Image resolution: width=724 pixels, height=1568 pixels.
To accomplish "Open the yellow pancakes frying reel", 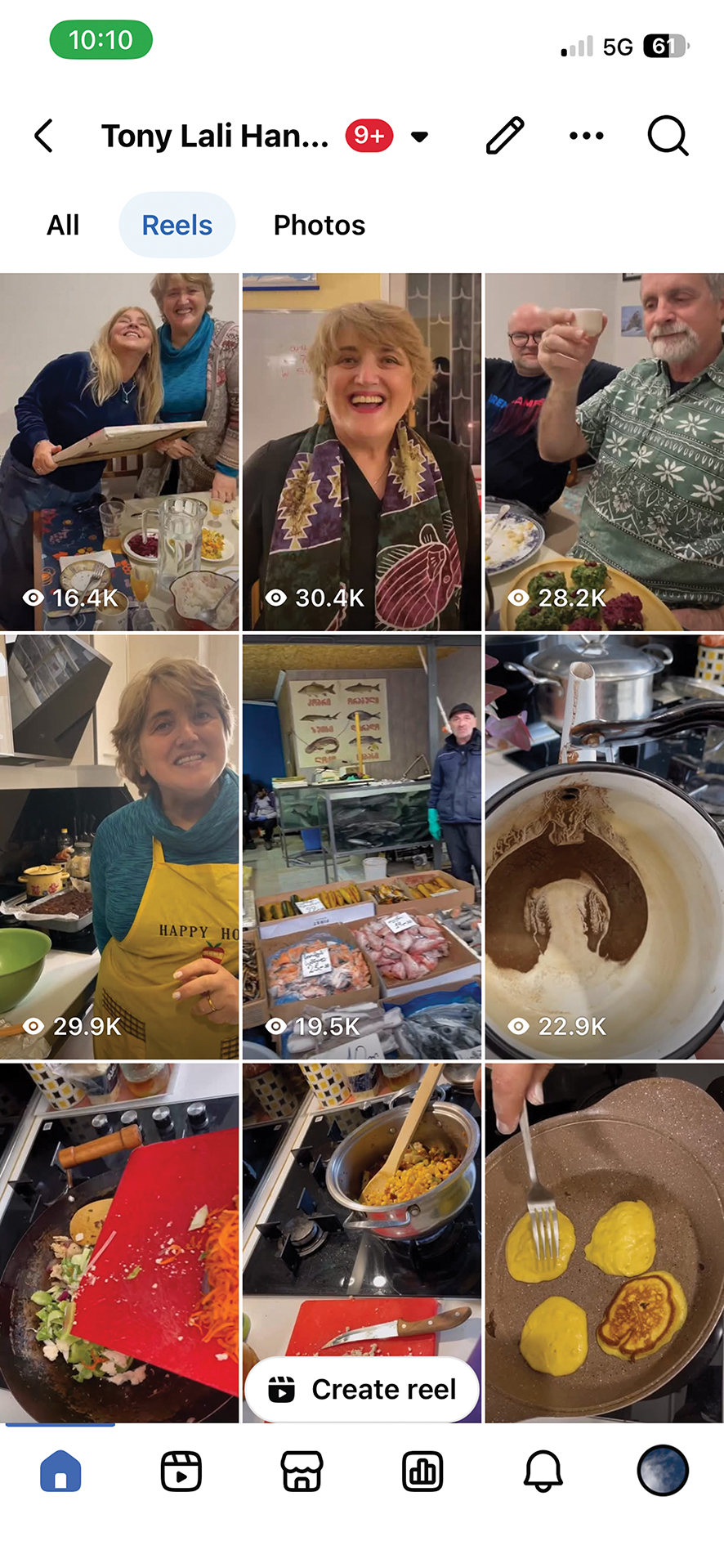I will point(604,1242).
